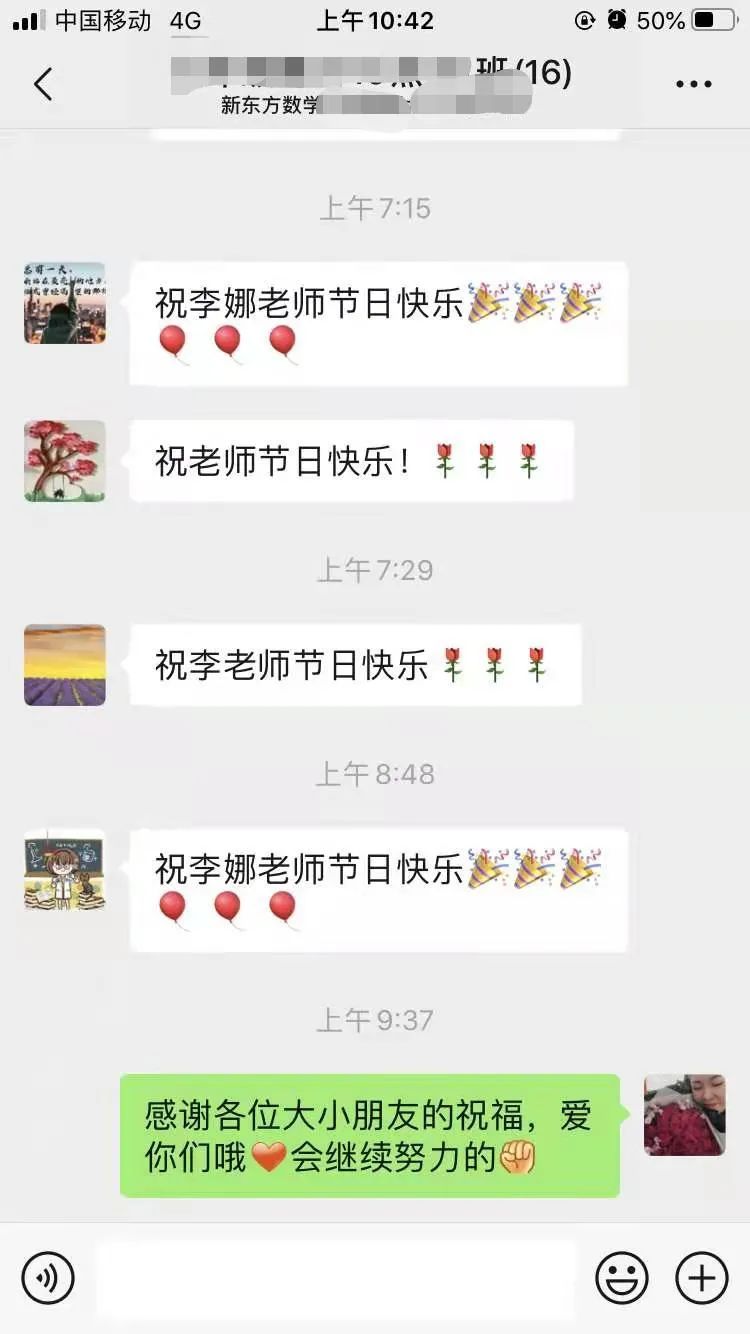This screenshot has width=750, height=1334.
Task: Open the plus attachments menu
Action: pyautogui.click(x=702, y=1277)
